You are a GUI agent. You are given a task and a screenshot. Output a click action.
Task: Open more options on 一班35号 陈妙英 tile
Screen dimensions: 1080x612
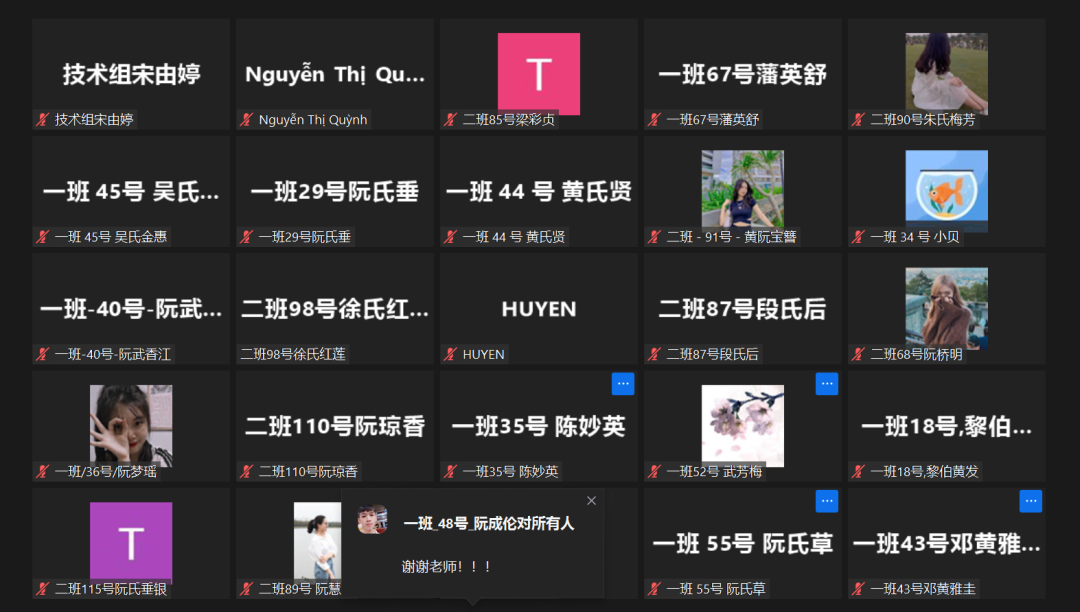623,384
